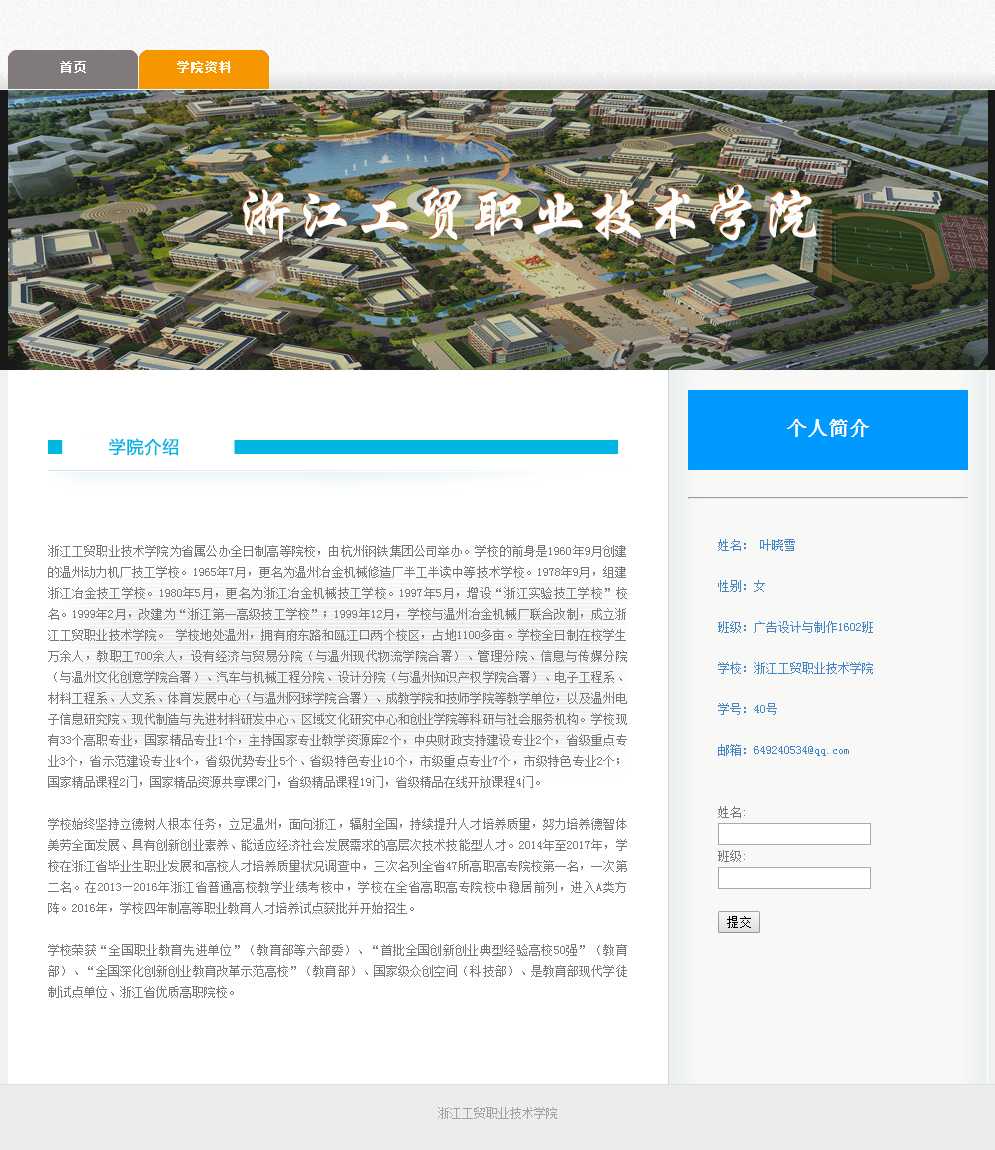Switch to the 首页 tab
Image resolution: width=995 pixels, height=1150 pixels.
(x=72, y=68)
